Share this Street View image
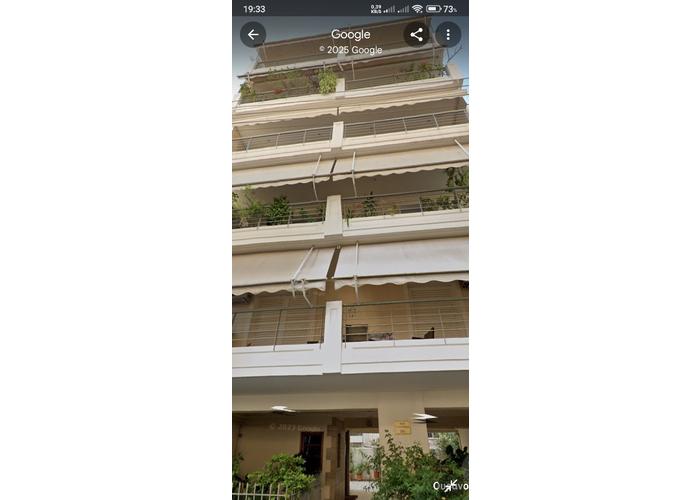 point(416,34)
